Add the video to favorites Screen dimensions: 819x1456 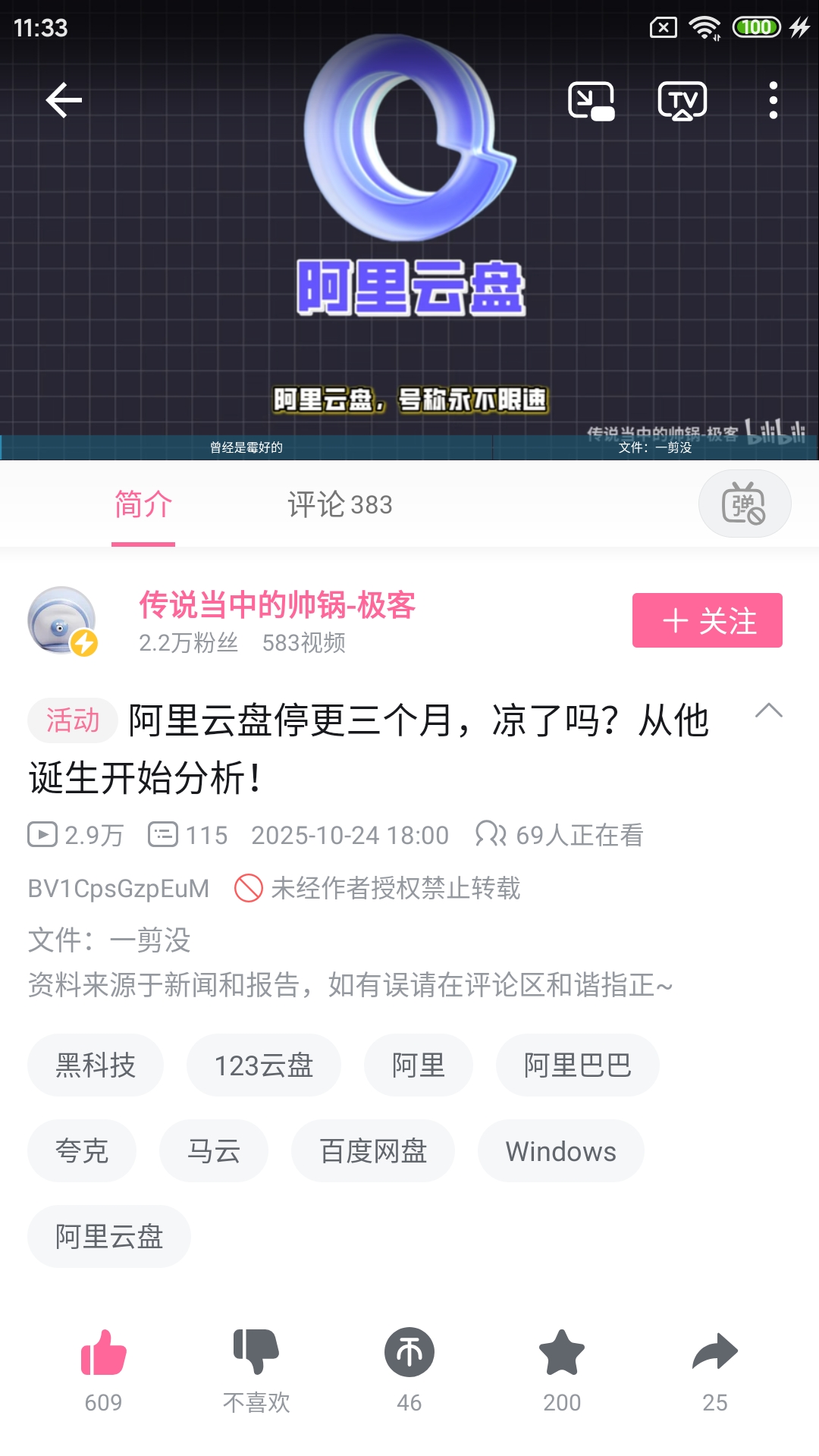[562, 1354]
